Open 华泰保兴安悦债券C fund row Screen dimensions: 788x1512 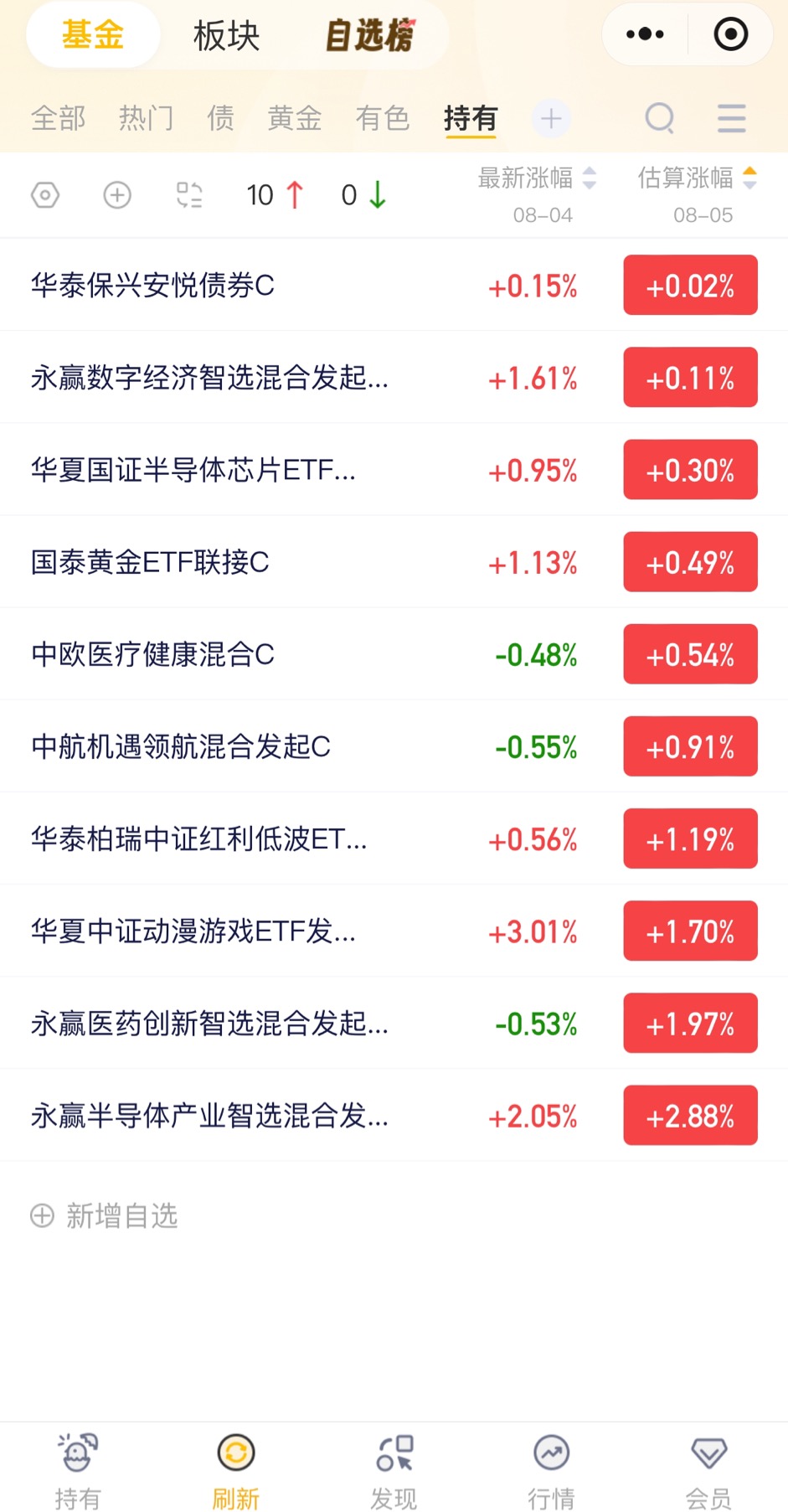[x=394, y=285]
